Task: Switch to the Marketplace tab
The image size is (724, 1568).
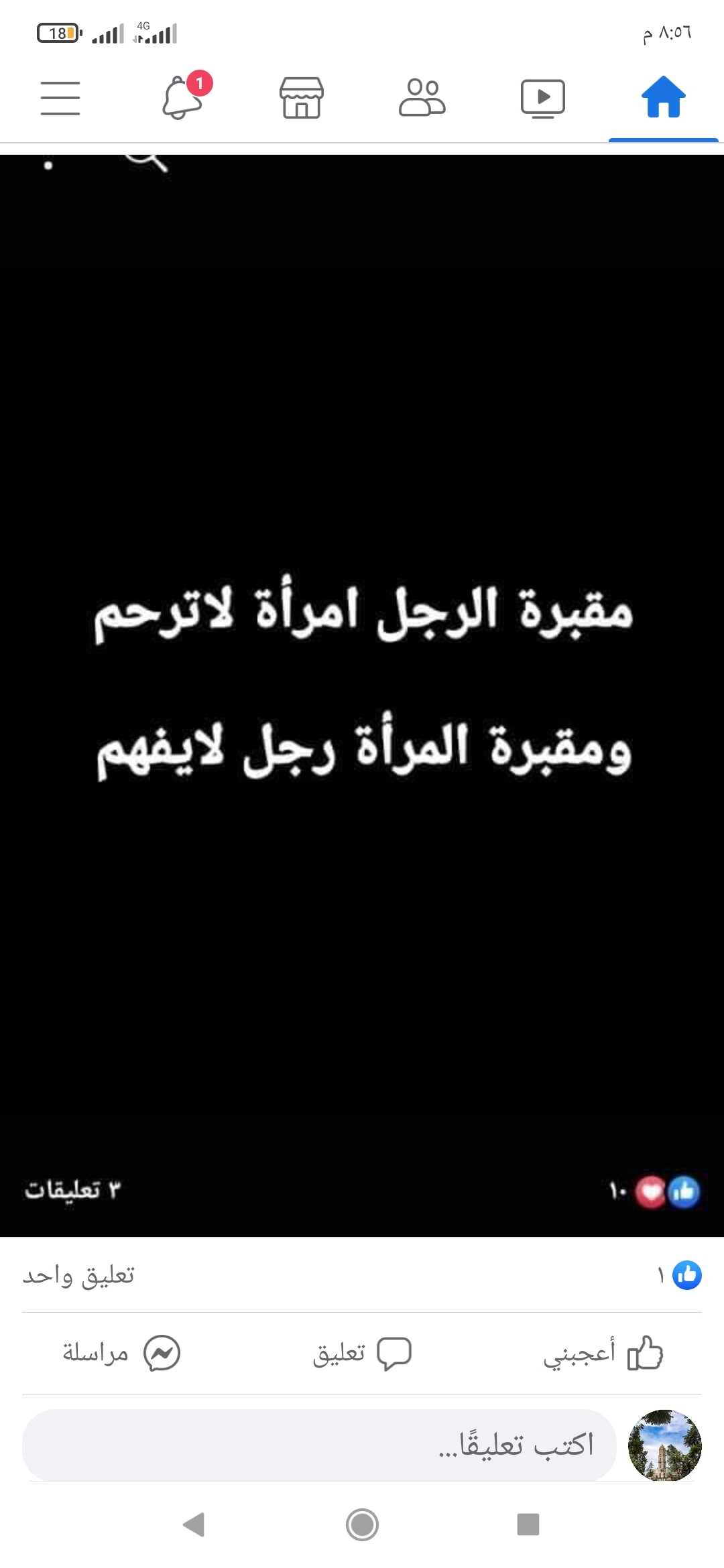Action: [302, 98]
